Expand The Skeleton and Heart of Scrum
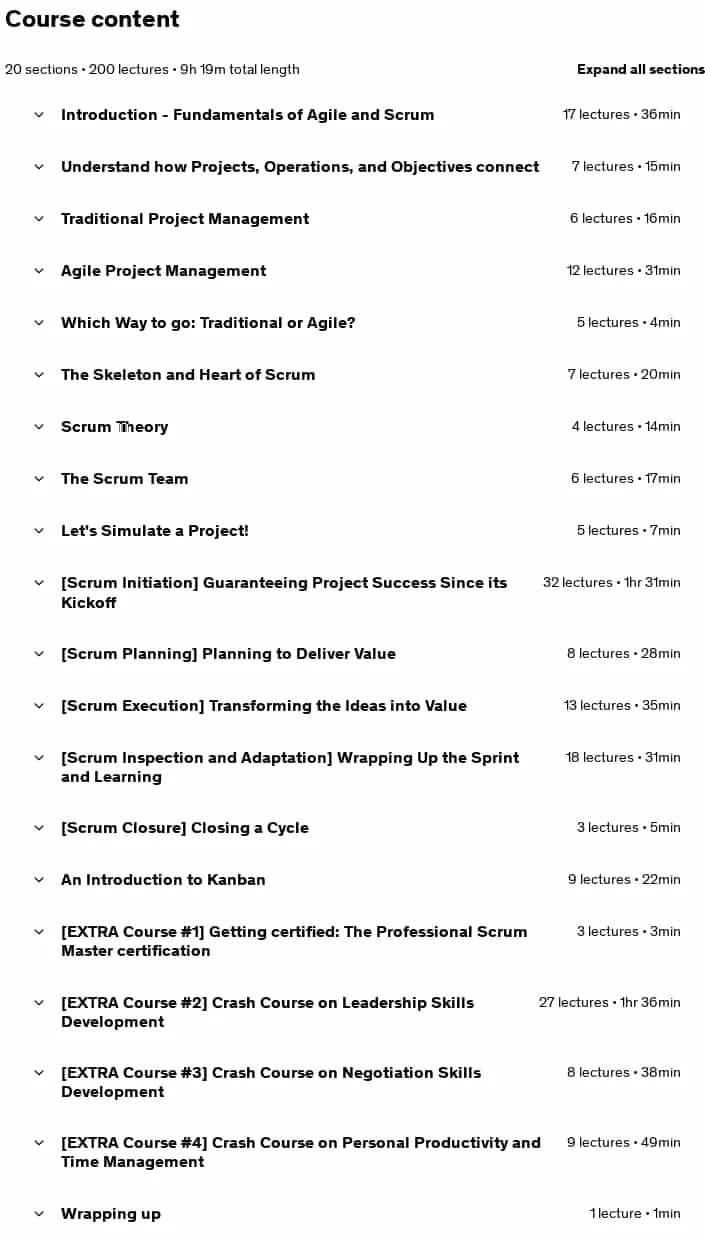The width and height of the screenshot is (705, 1240). (x=352, y=375)
